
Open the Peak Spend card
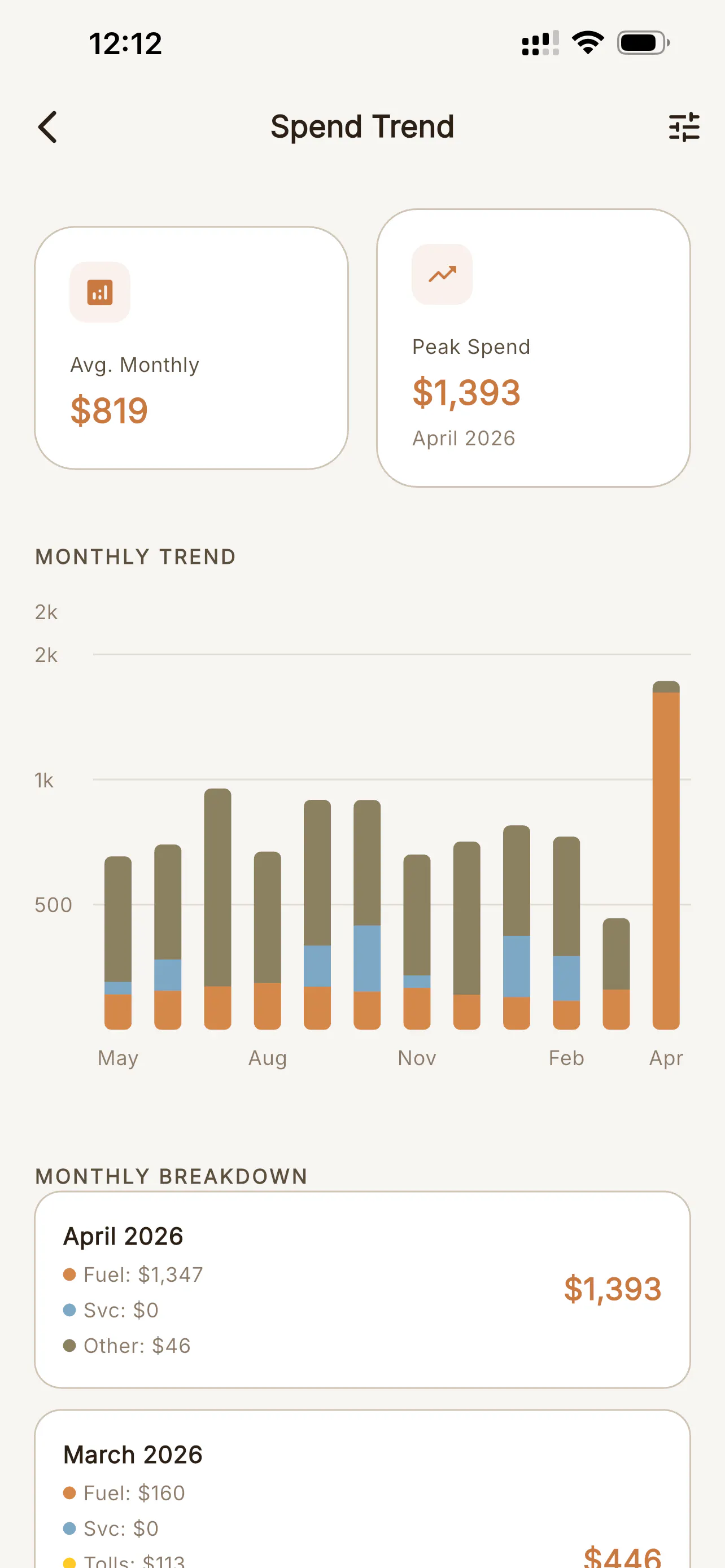tap(533, 348)
